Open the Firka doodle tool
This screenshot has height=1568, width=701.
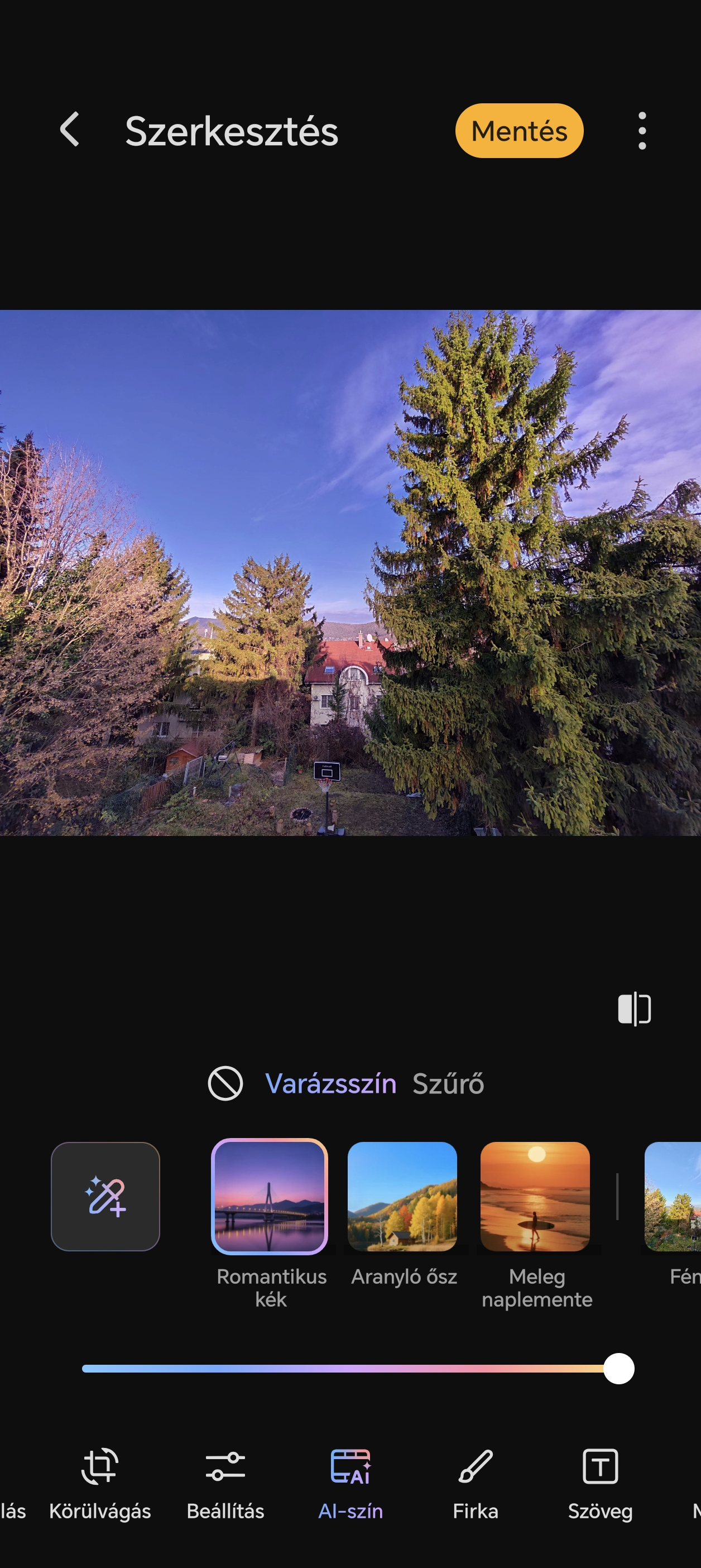click(476, 1483)
